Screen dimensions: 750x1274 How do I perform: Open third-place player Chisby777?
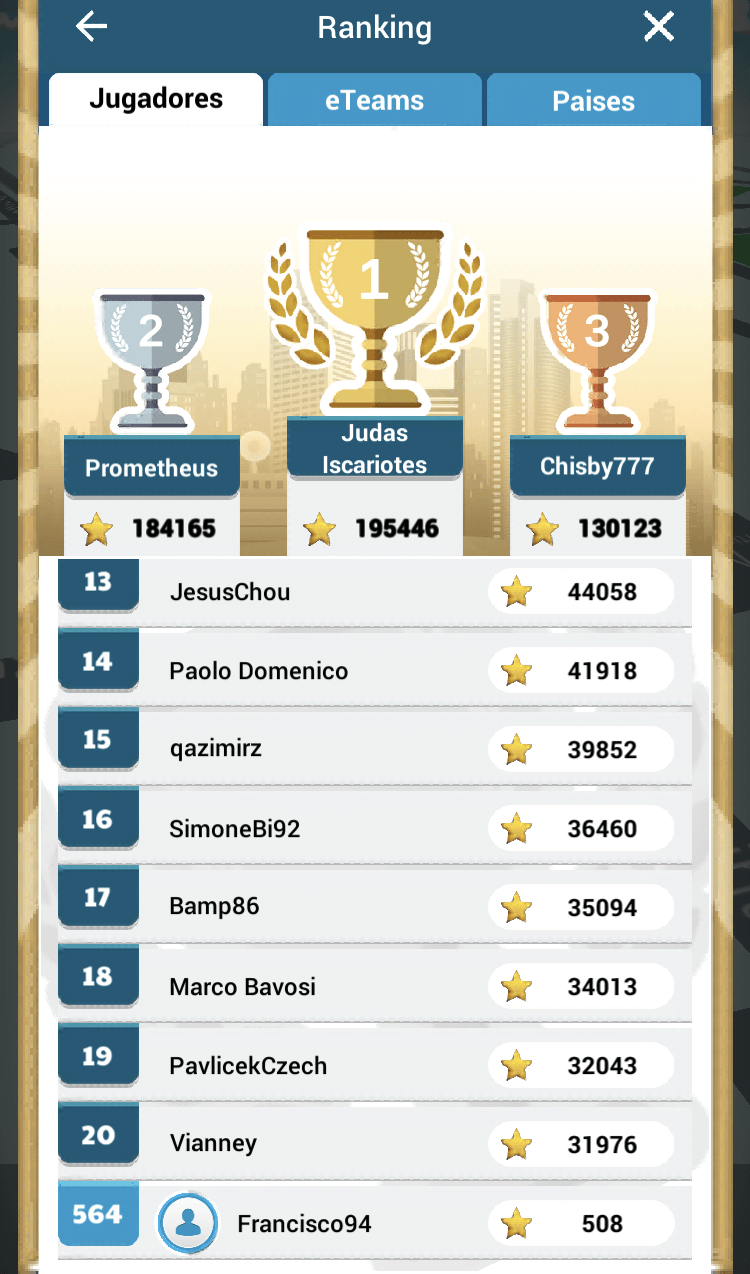(x=597, y=466)
